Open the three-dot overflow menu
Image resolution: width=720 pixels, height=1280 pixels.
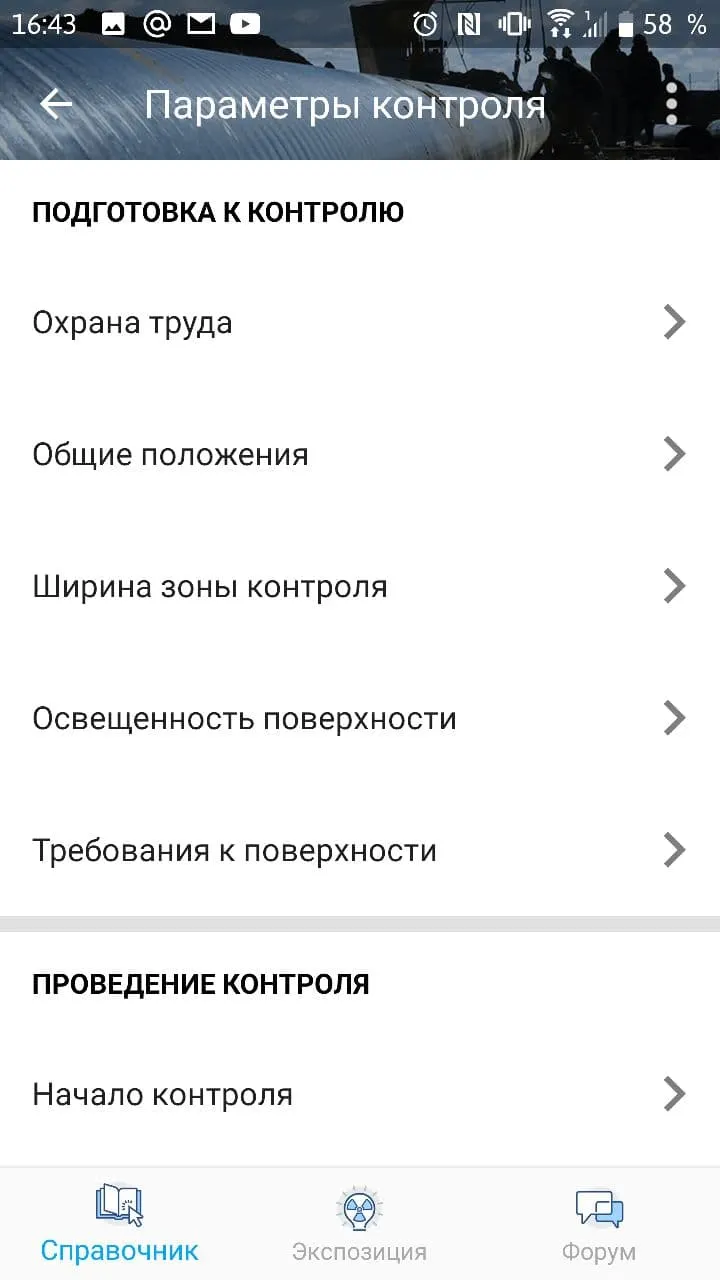672,104
